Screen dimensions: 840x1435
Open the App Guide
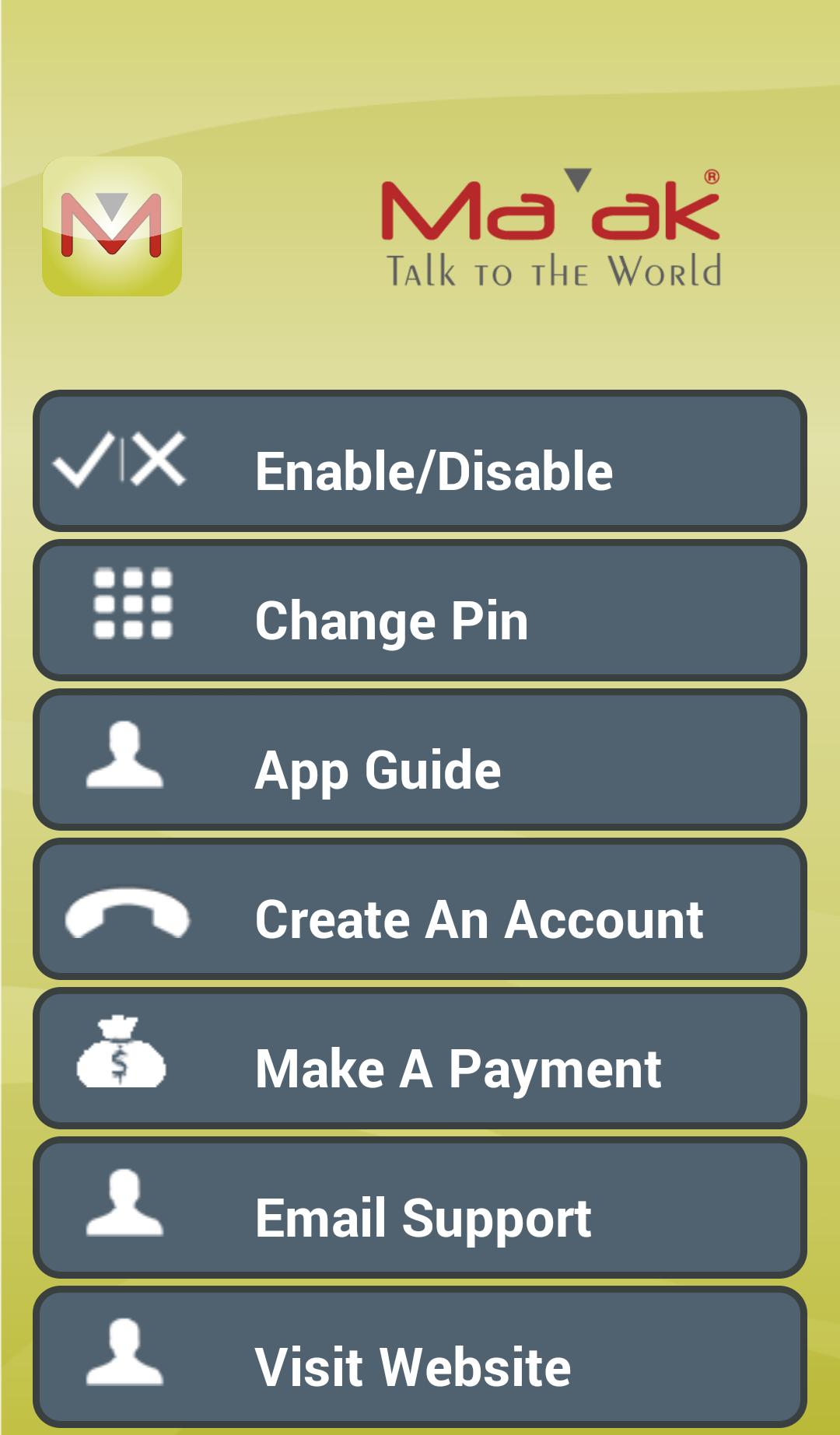(x=420, y=761)
